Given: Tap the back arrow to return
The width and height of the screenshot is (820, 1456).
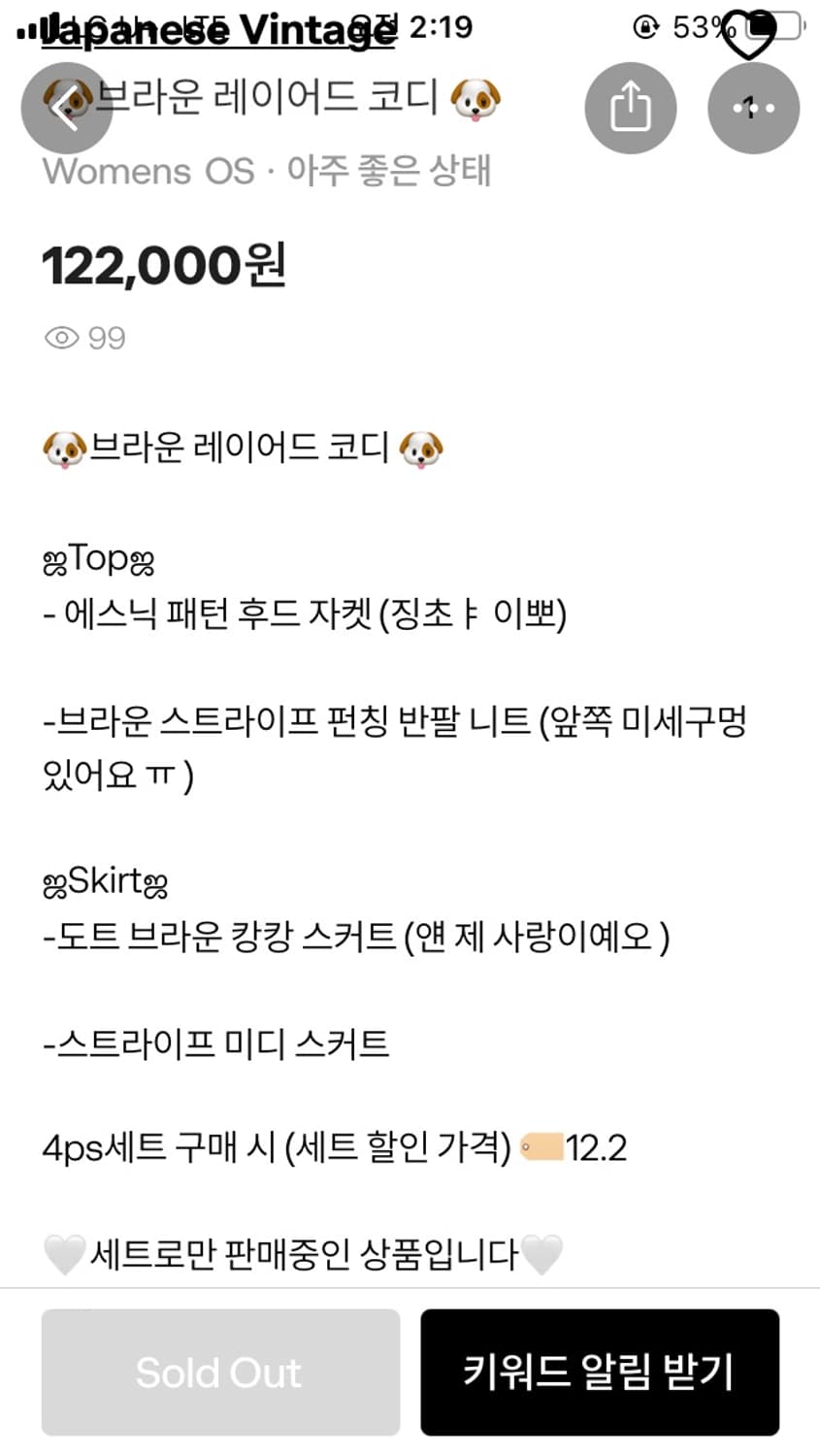Looking at the screenshot, I should click(x=66, y=108).
